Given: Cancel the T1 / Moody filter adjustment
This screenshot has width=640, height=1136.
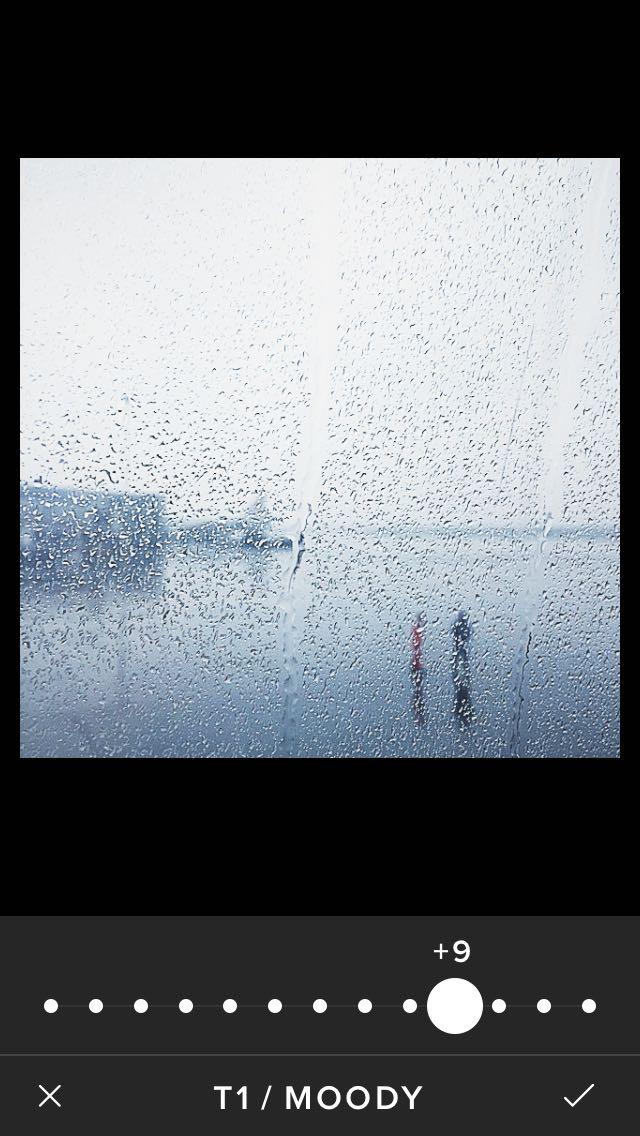Looking at the screenshot, I should coord(50,1096).
